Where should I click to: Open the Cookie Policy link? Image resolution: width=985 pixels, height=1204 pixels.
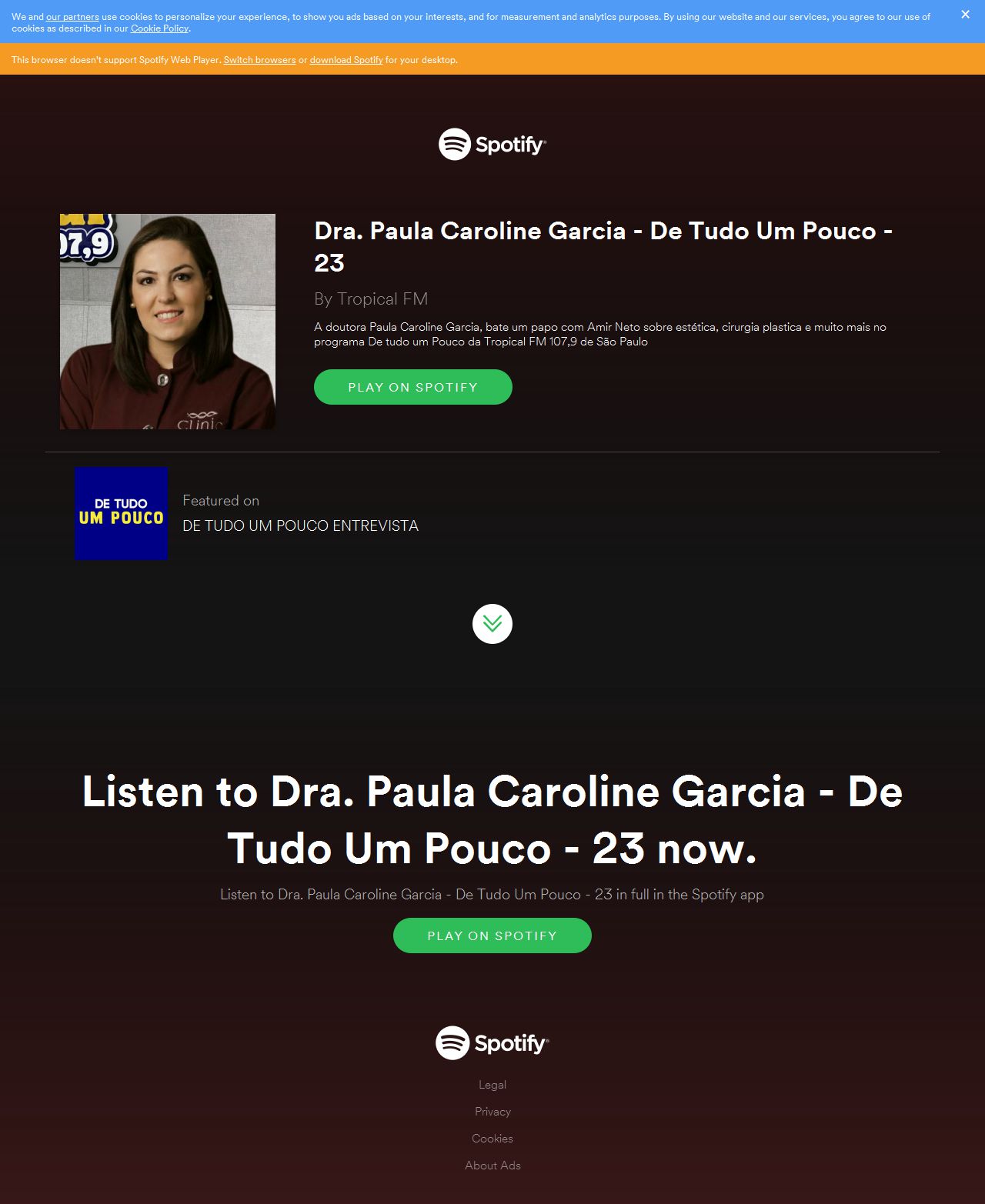point(159,28)
